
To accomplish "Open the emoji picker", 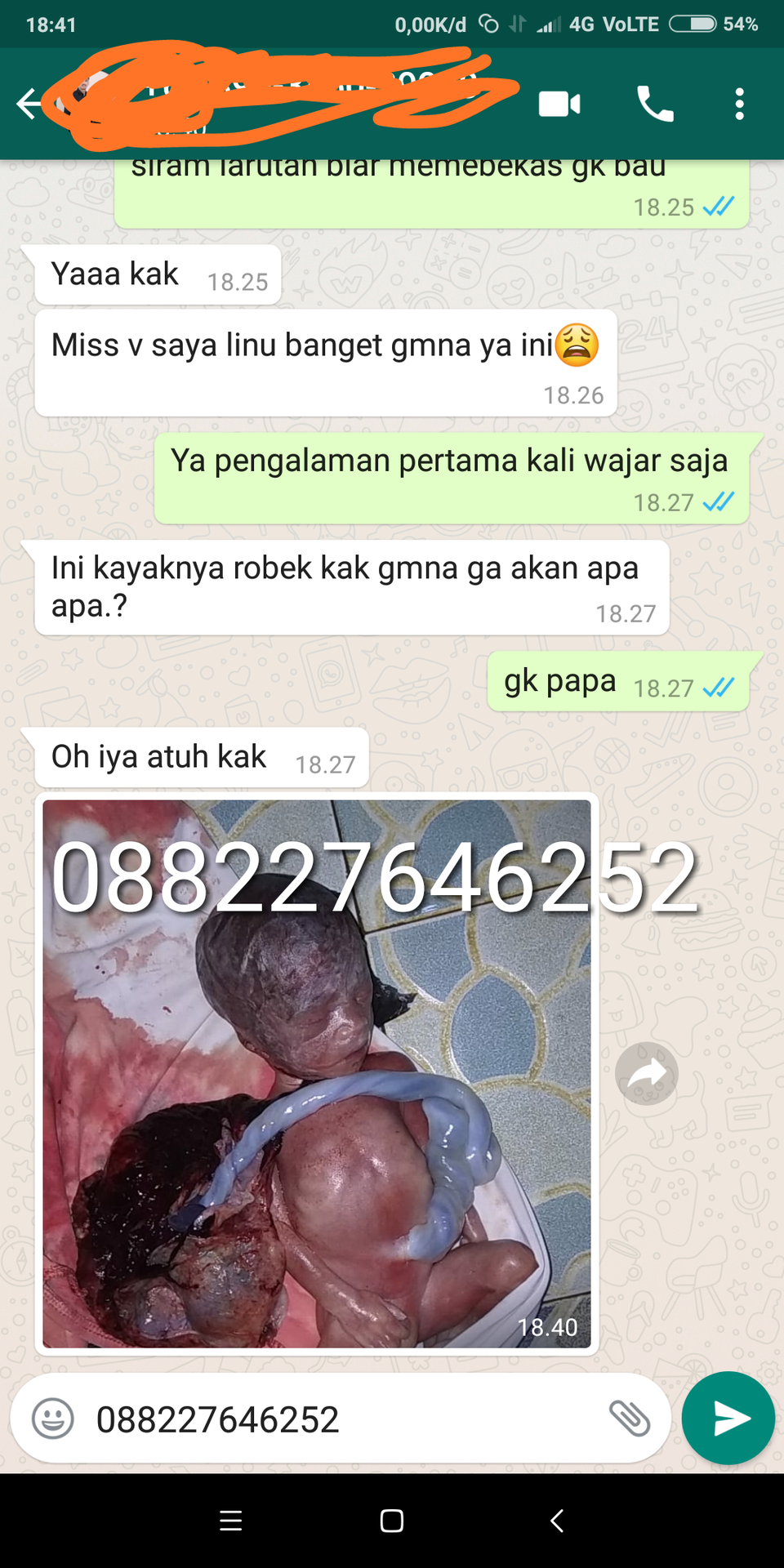I will (53, 1419).
